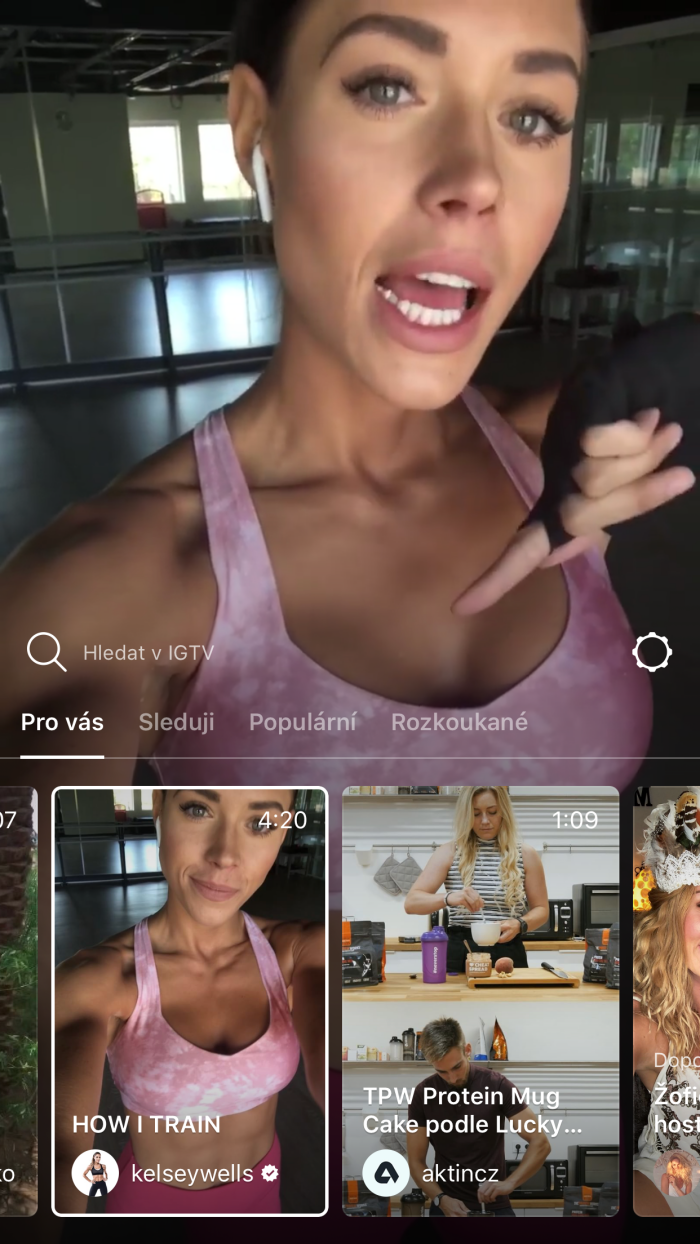Viewport: 700px width, 1244px height.
Task: Open the Rozkoukané tab
Action: (459, 722)
